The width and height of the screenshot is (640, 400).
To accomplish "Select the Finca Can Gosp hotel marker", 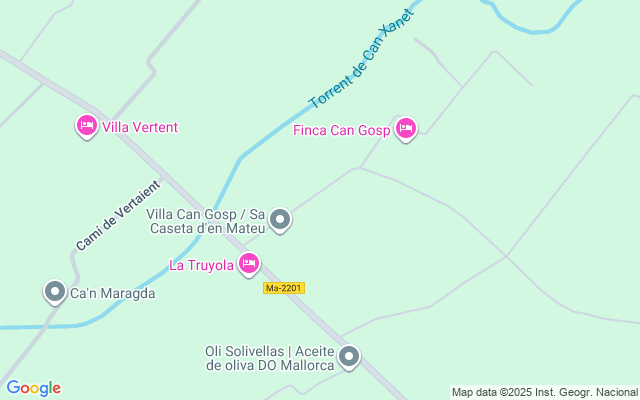I will point(405,129).
